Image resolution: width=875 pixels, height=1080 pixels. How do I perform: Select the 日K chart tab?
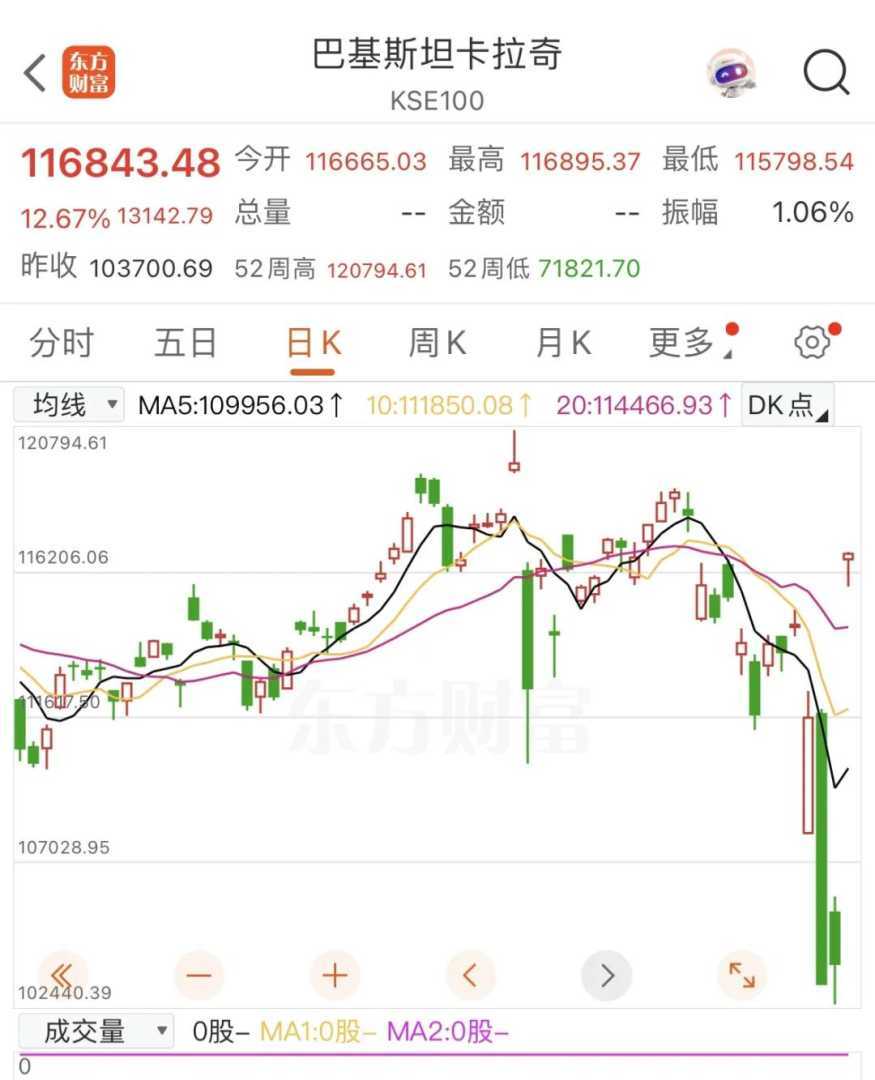(313, 343)
